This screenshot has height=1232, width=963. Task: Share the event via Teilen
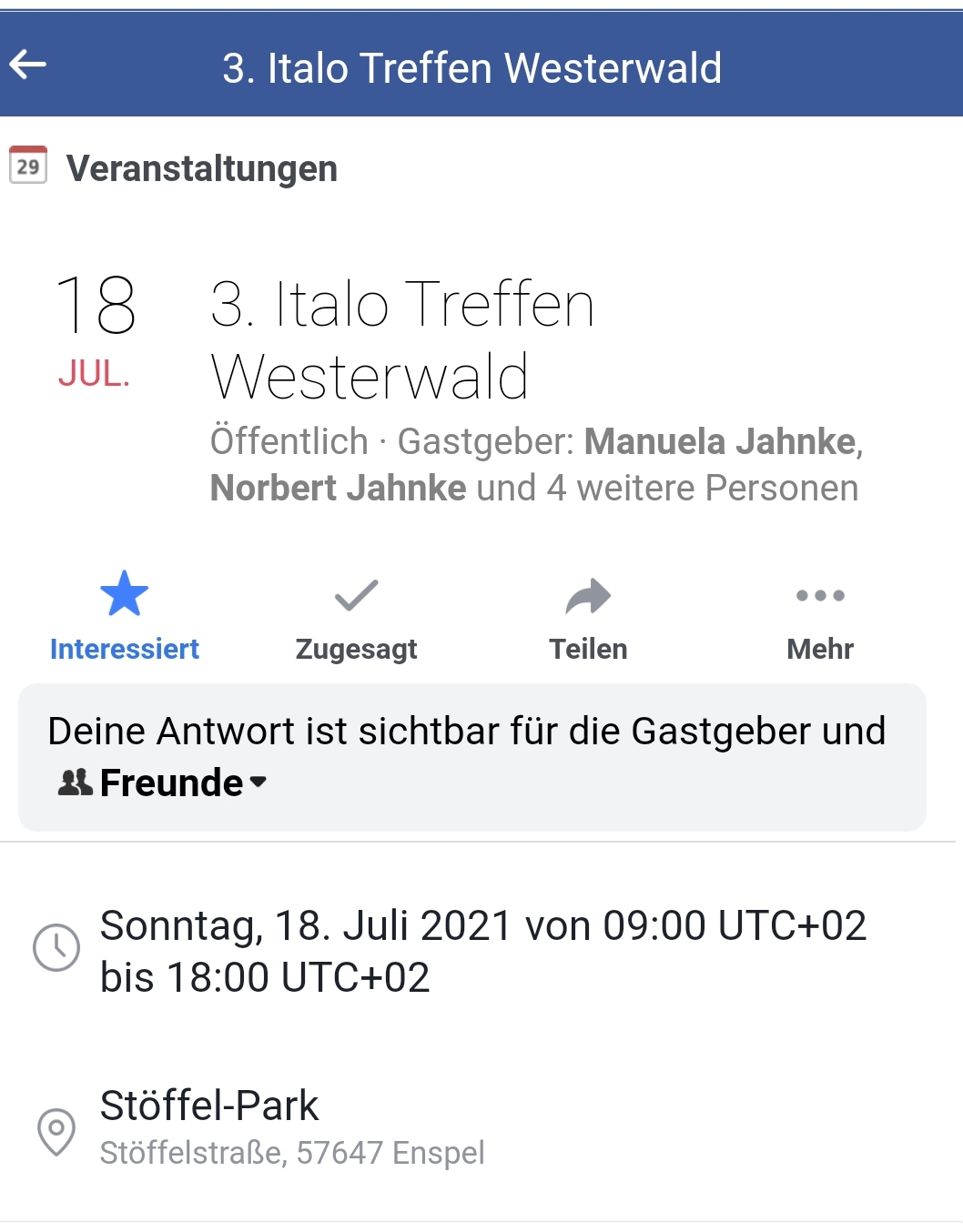pyautogui.click(x=588, y=616)
